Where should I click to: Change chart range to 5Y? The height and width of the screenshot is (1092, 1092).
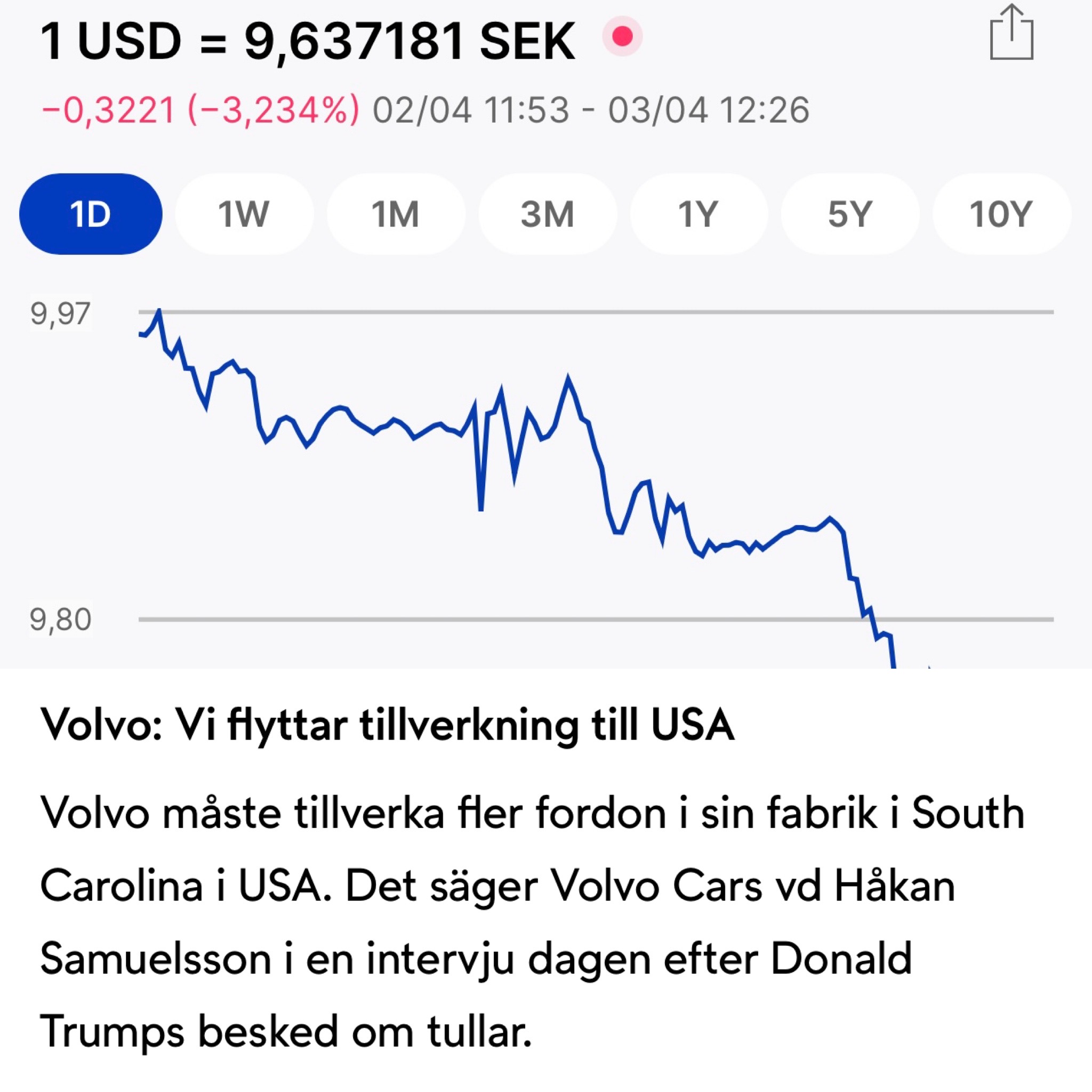coord(850,214)
